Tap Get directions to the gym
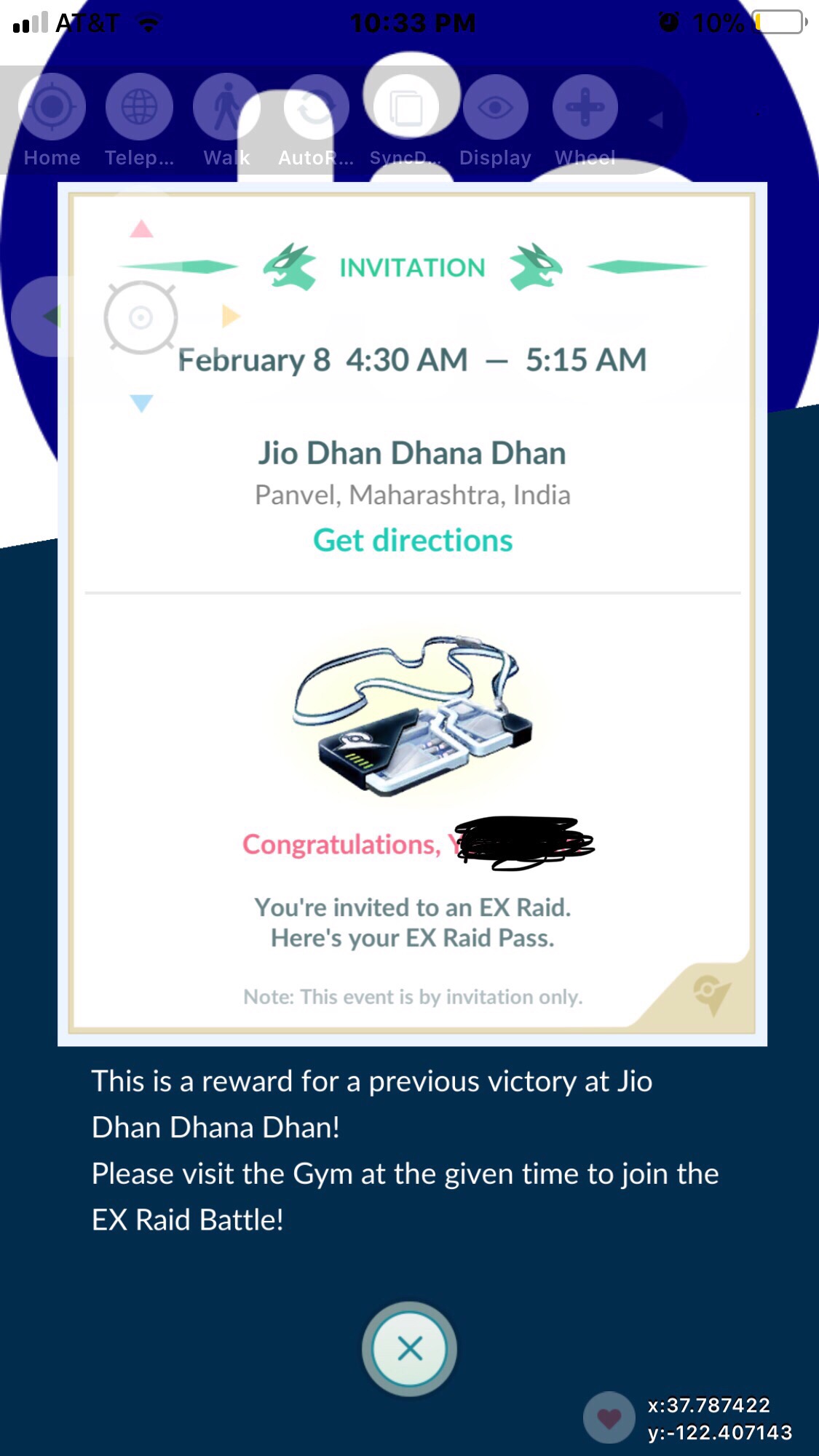This screenshot has height=1456, width=819. pos(412,541)
